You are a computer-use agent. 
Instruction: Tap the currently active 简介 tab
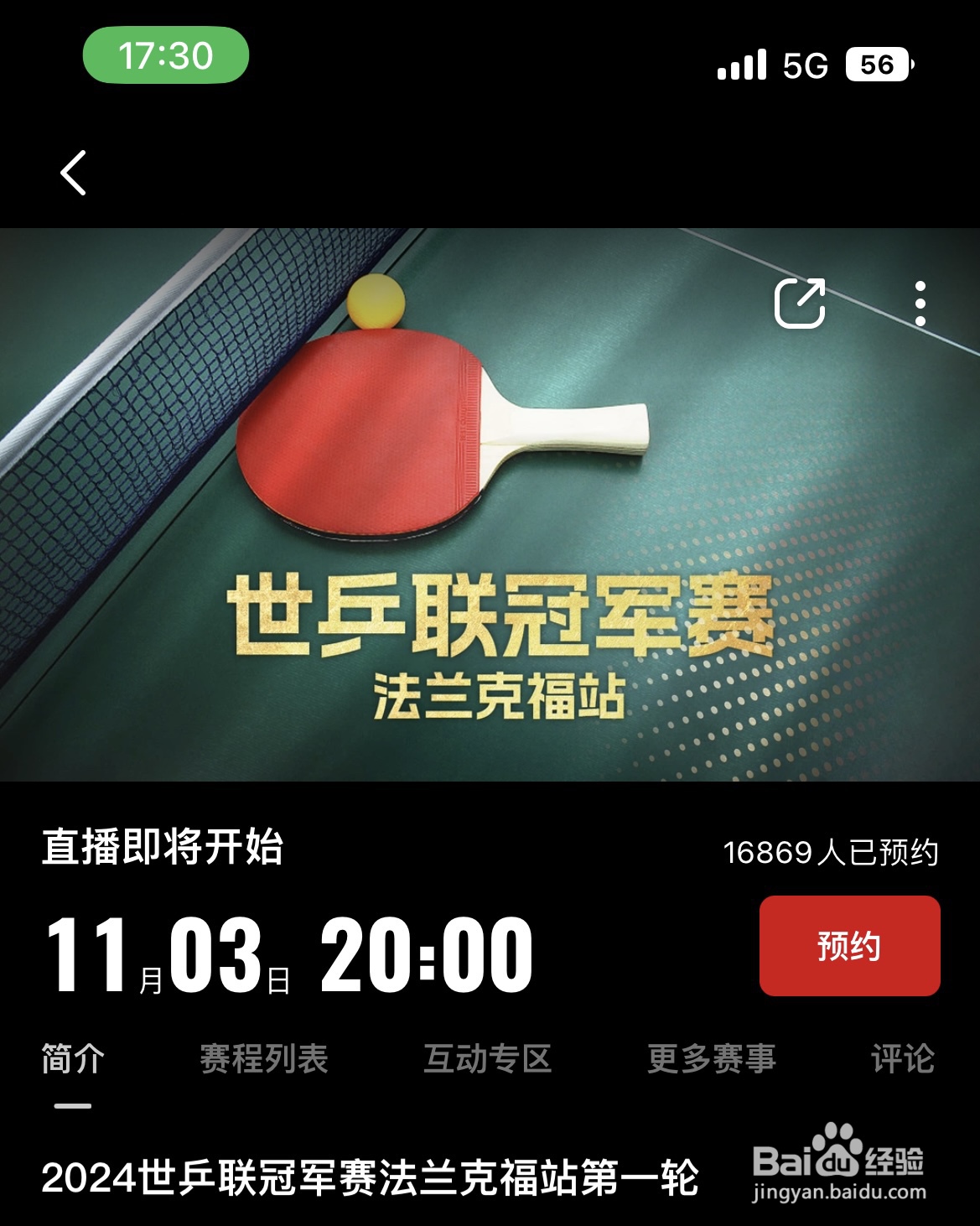71,1059
